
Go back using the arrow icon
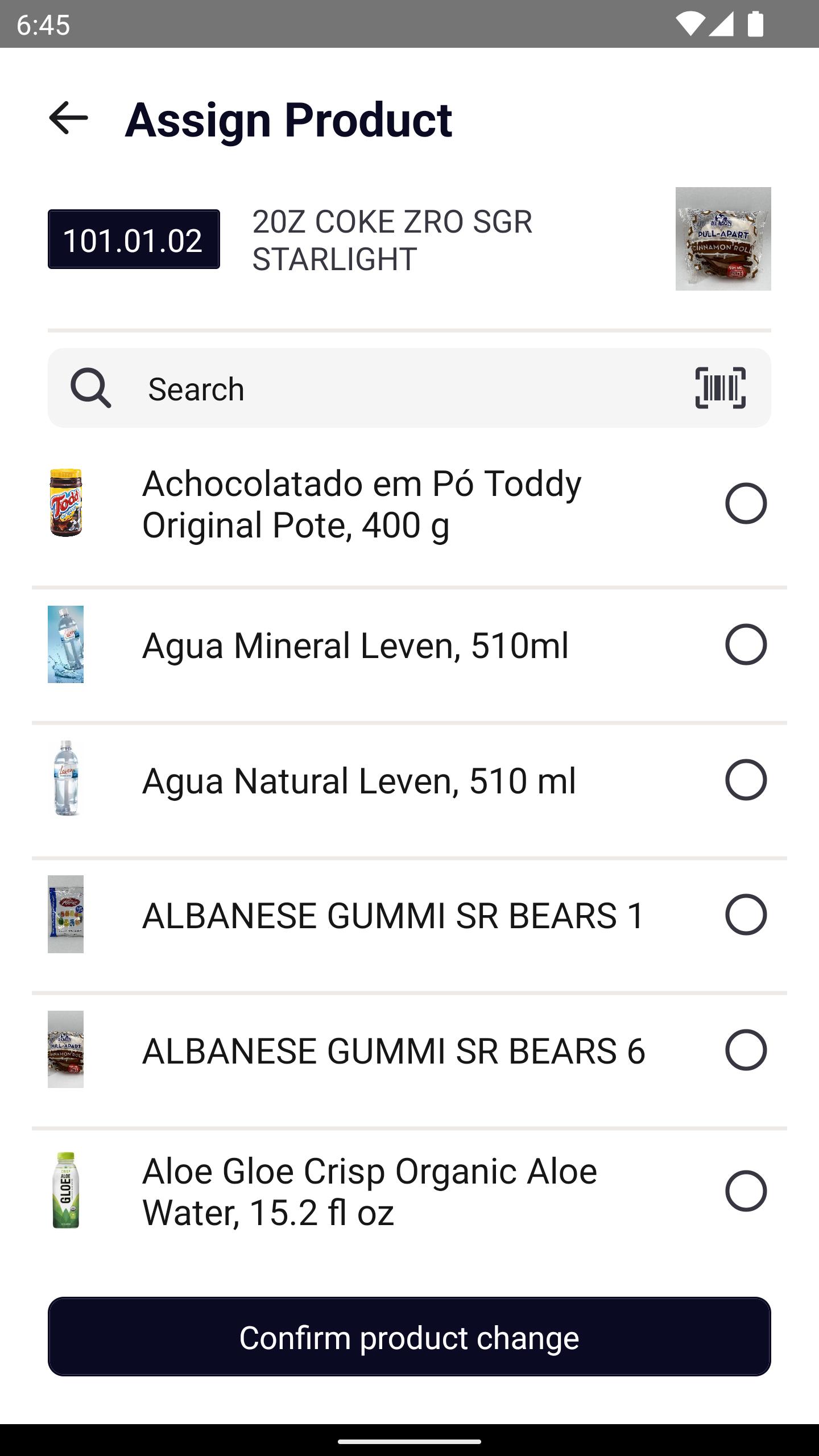69,118
